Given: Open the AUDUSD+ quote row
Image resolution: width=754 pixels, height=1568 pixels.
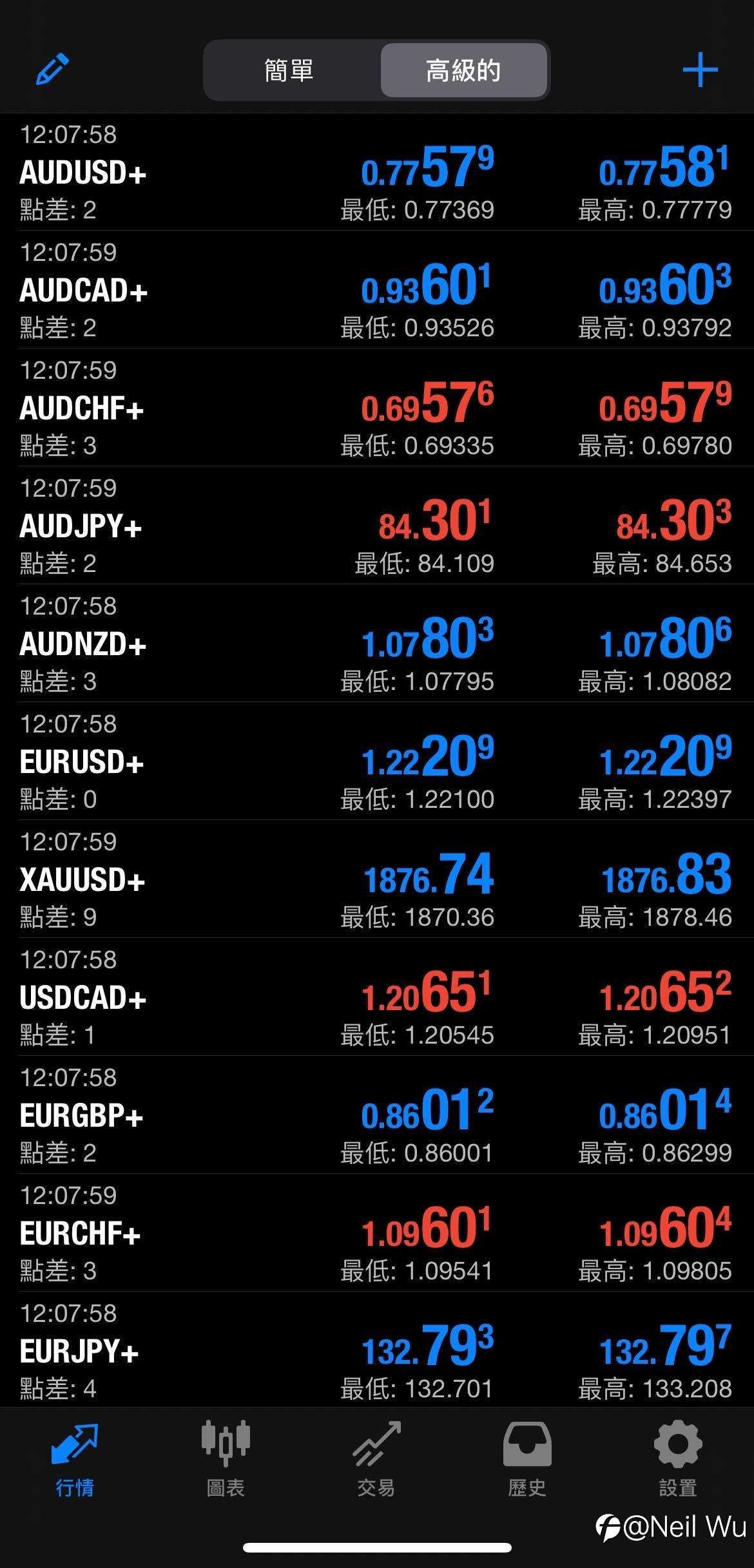Looking at the screenshot, I should (x=377, y=172).
